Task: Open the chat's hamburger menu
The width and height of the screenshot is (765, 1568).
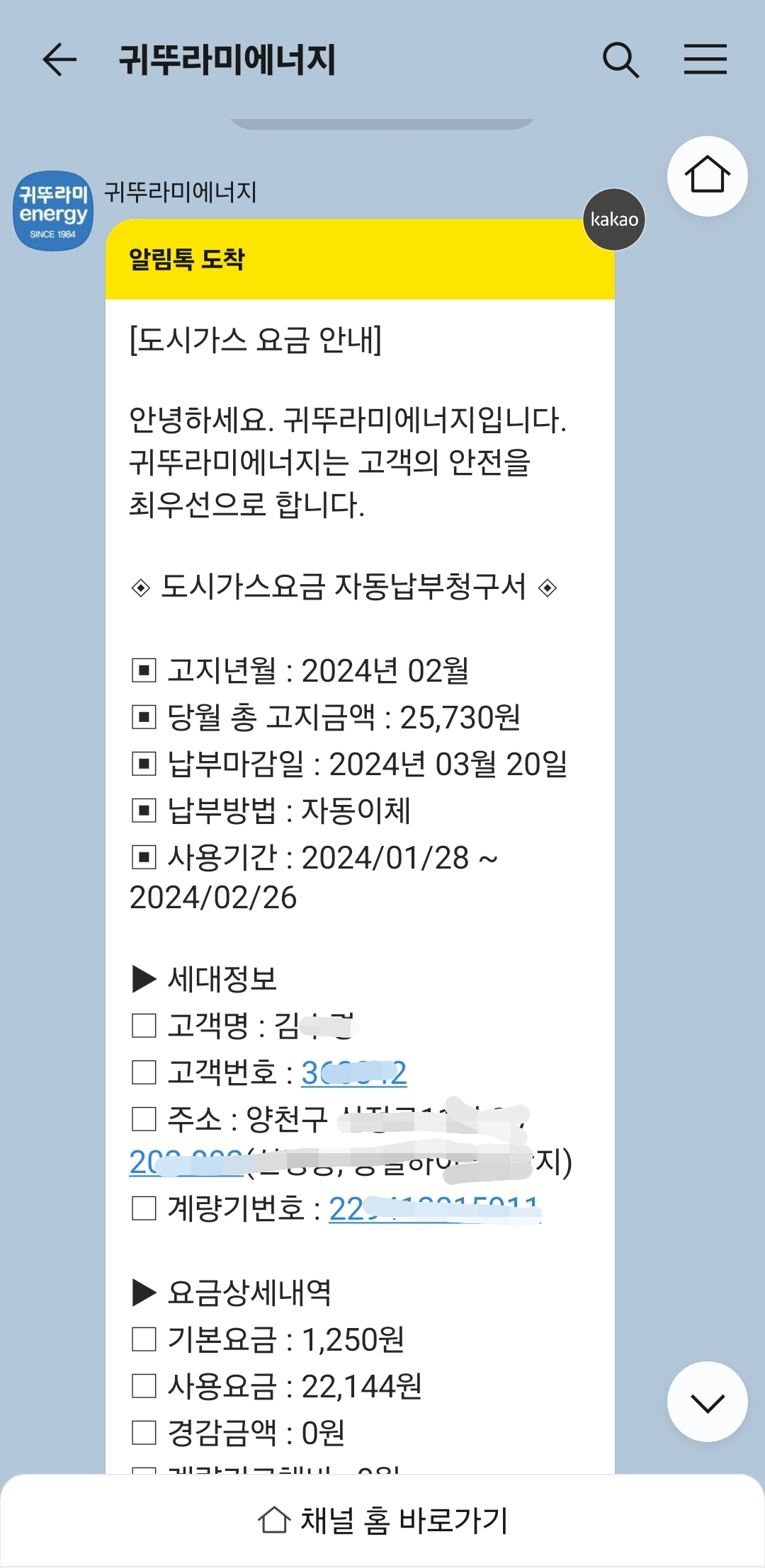Action: [705, 59]
